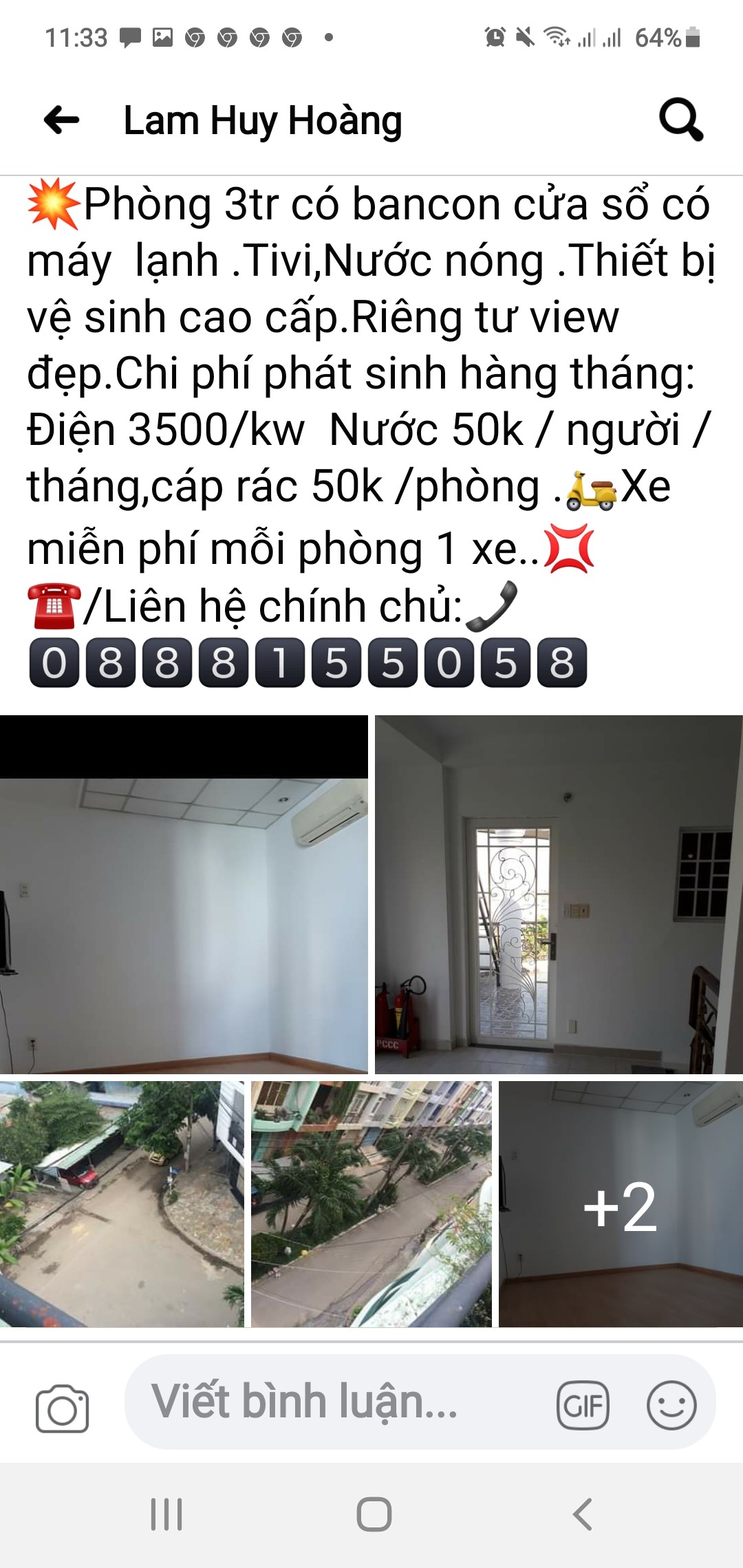Open recent apps from the navigation bar
The image size is (743, 1568).
coord(166,1514)
